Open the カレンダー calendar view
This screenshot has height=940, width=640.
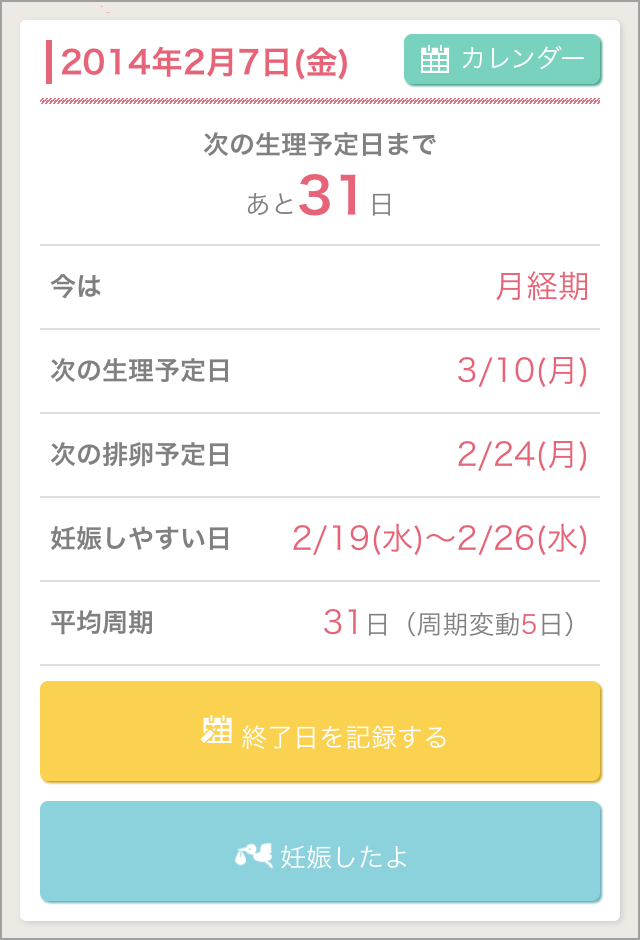pyautogui.click(x=502, y=60)
